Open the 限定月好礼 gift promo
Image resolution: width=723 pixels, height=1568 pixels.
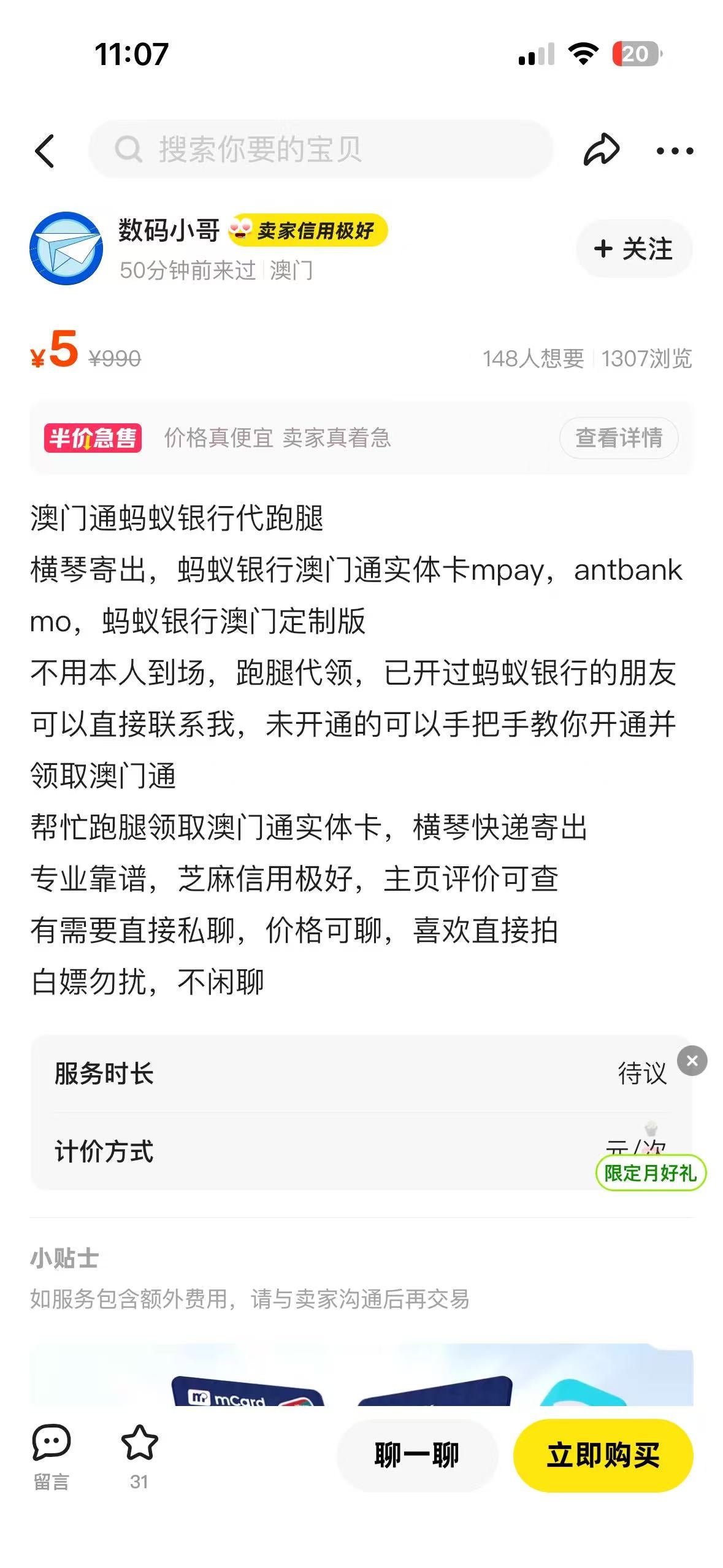coord(650,1172)
